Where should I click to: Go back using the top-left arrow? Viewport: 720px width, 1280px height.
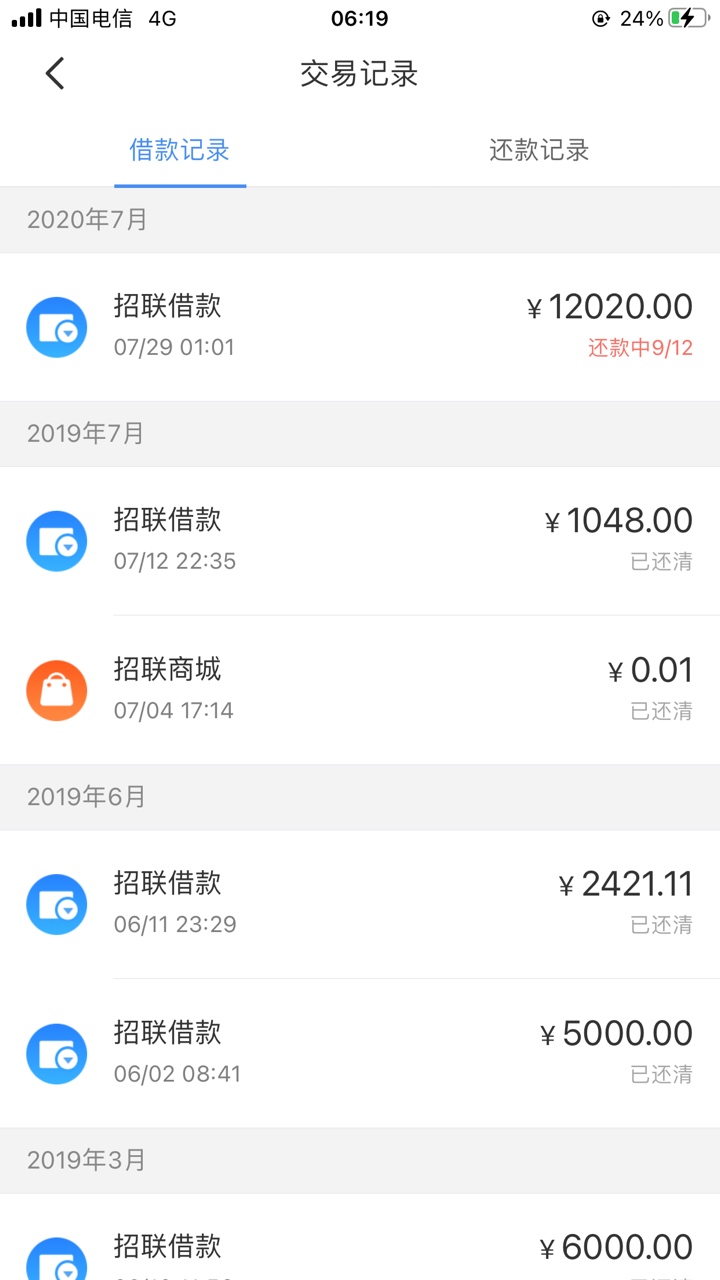pyautogui.click(x=55, y=74)
